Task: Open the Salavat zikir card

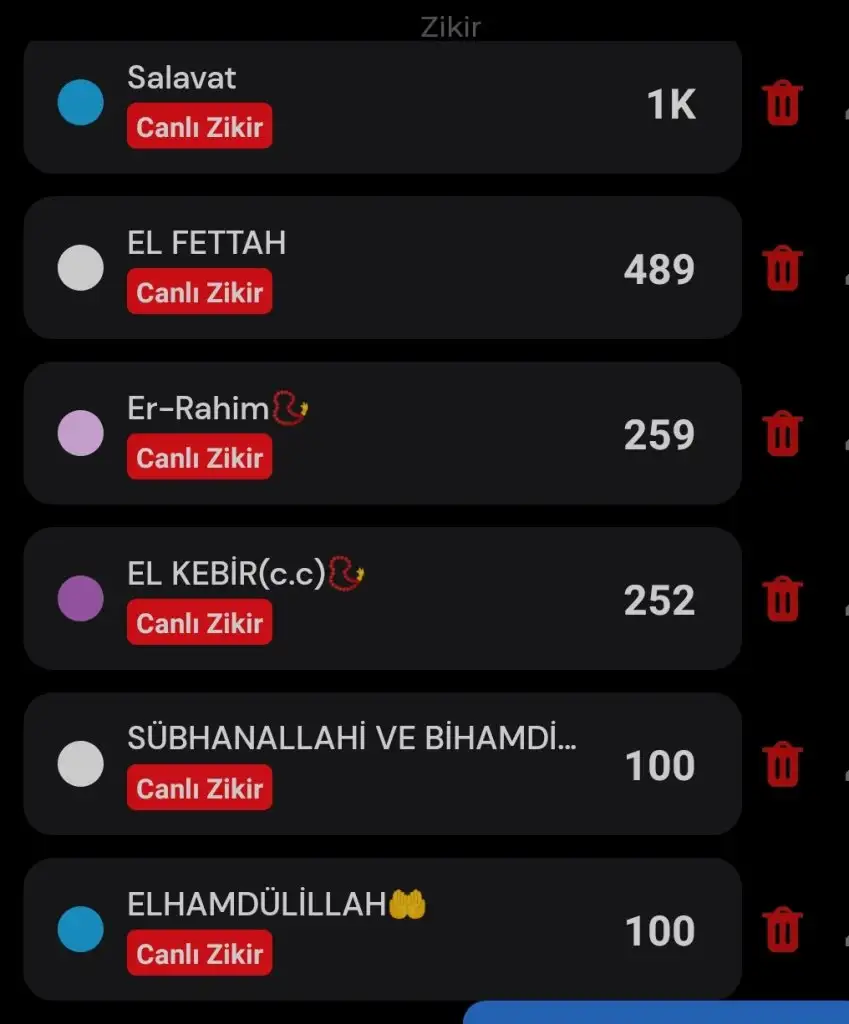Action: tap(400, 104)
